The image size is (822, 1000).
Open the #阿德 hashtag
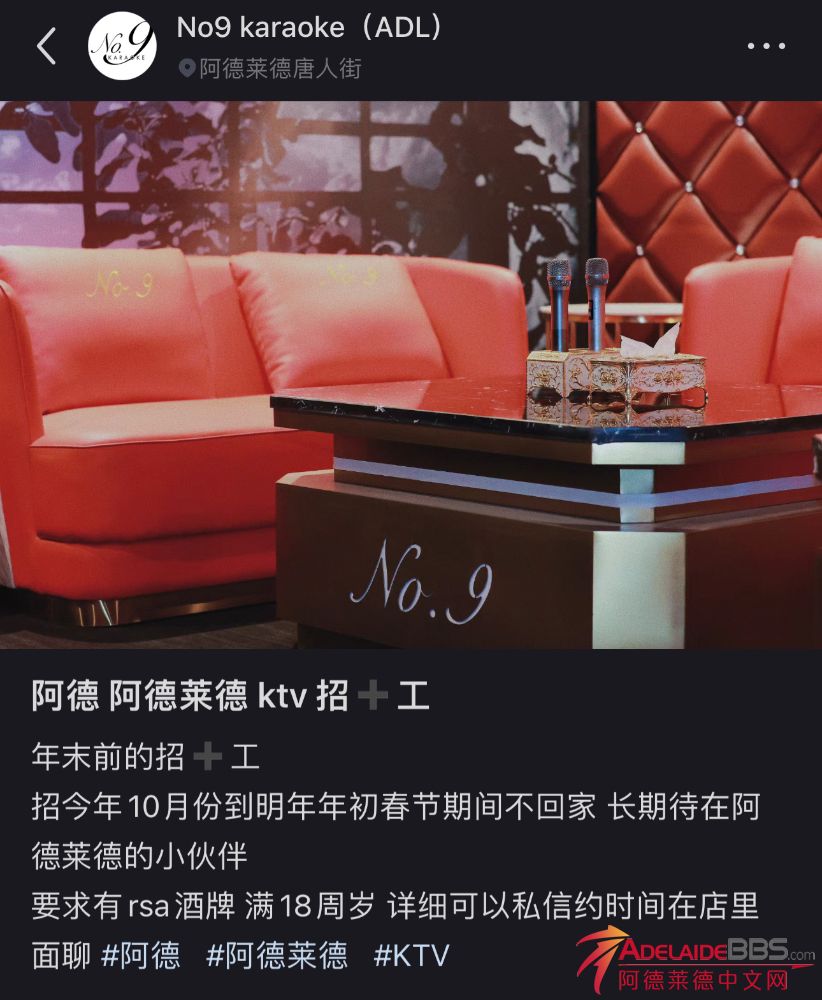pos(141,955)
